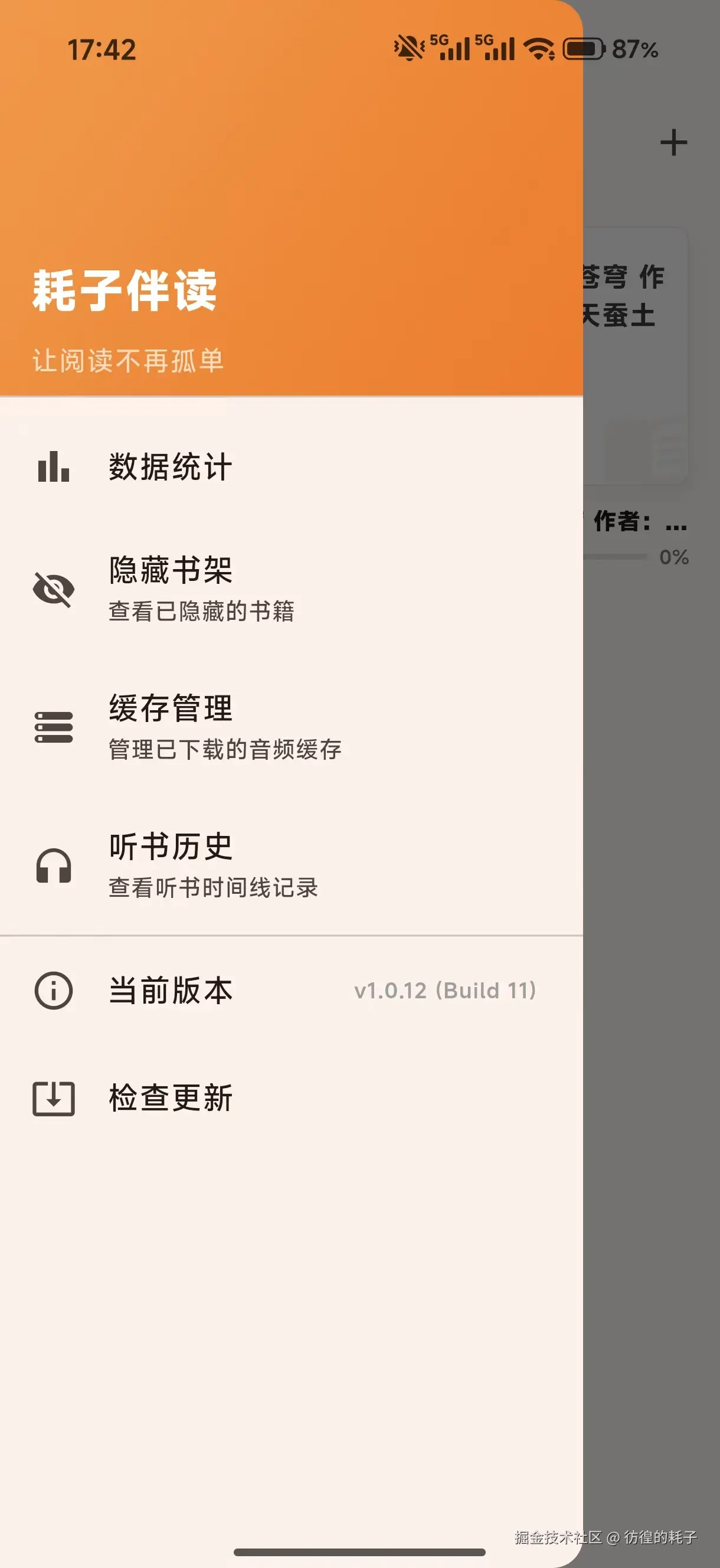The width and height of the screenshot is (720, 1568).
Task: Open the 隐藏书架 hidden bookshelf
Action: [201, 589]
